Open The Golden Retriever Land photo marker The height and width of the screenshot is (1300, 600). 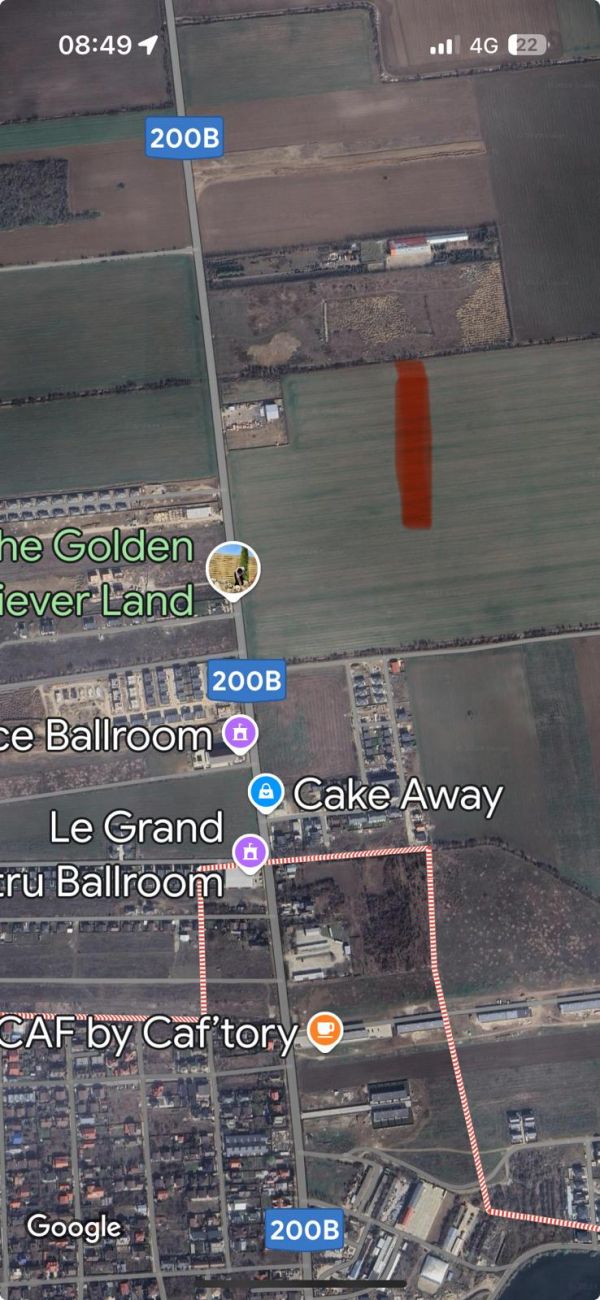click(x=233, y=569)
